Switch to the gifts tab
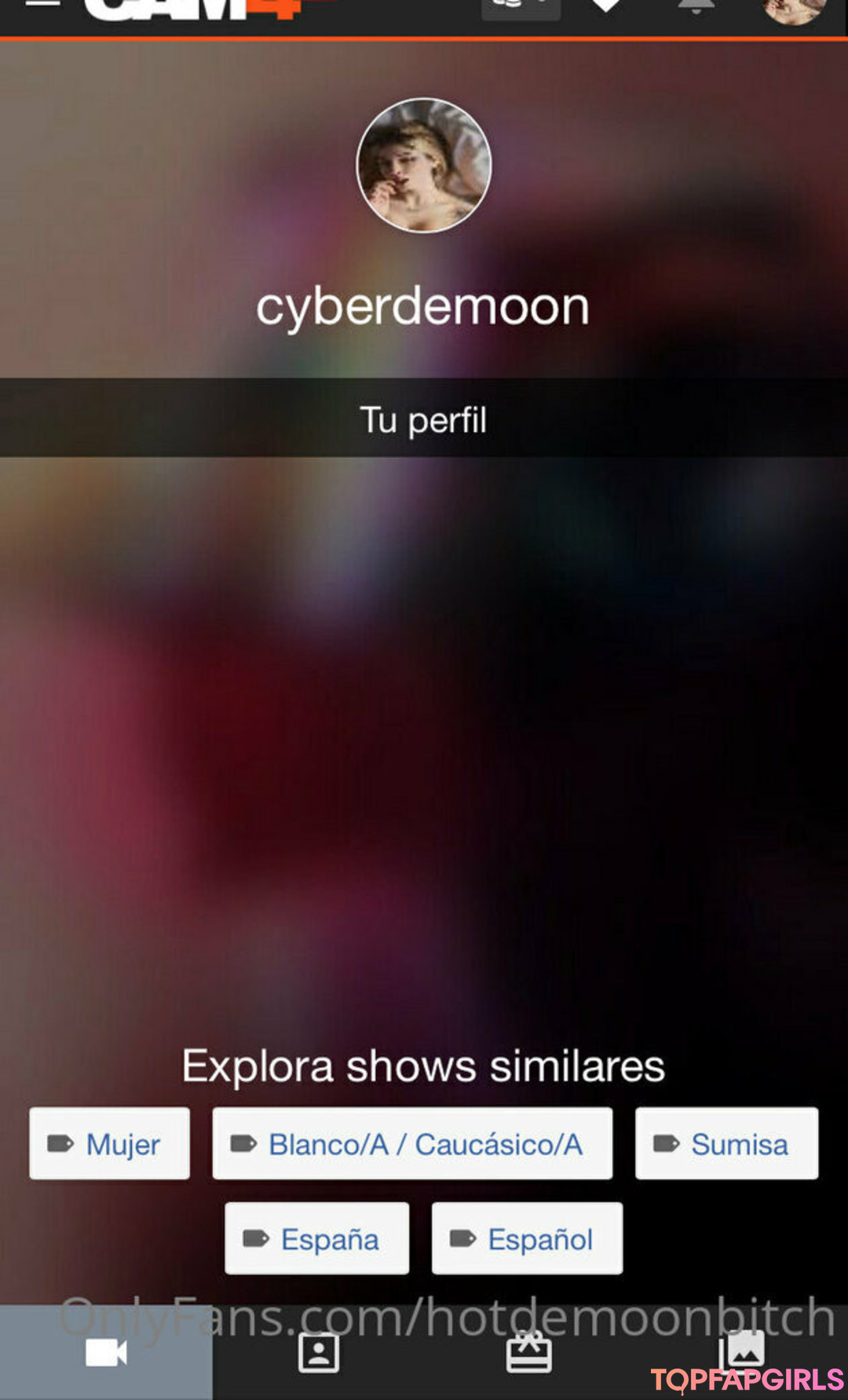Screen dimensions: 848x1400 [x=529, y=1353]
